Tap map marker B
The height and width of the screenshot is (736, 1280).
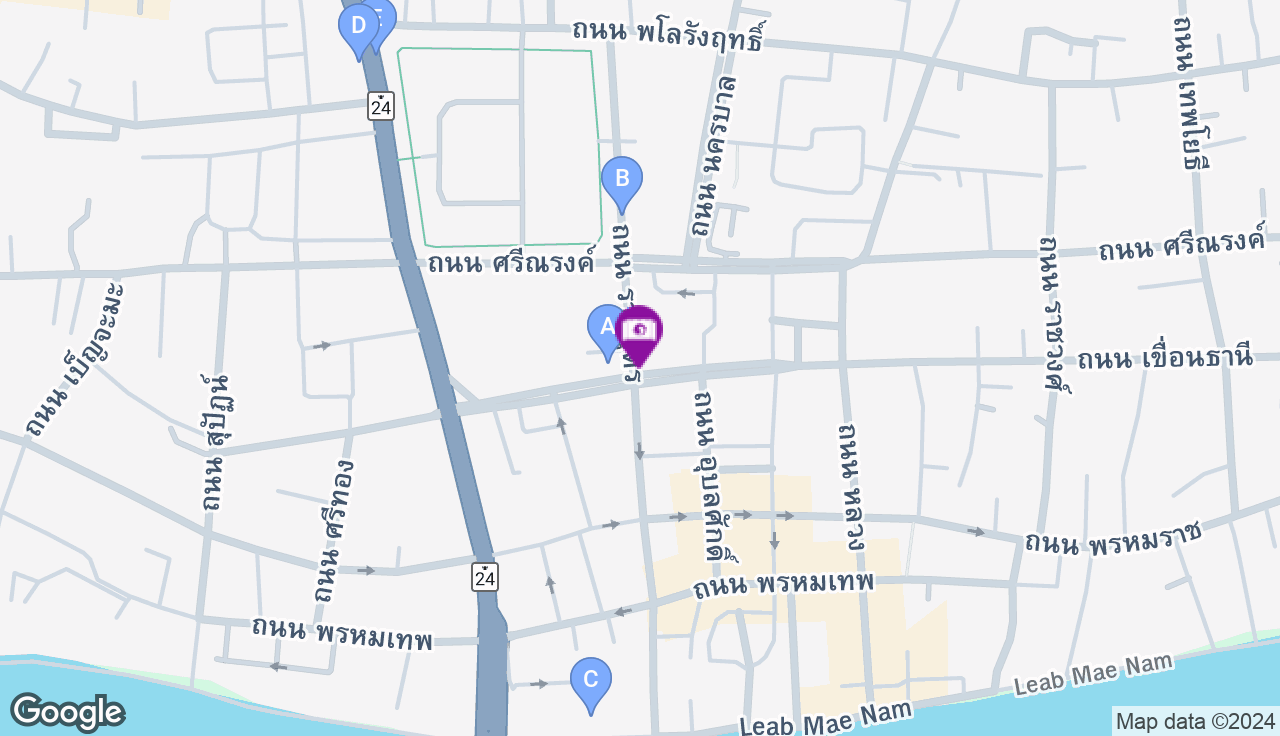621,180
